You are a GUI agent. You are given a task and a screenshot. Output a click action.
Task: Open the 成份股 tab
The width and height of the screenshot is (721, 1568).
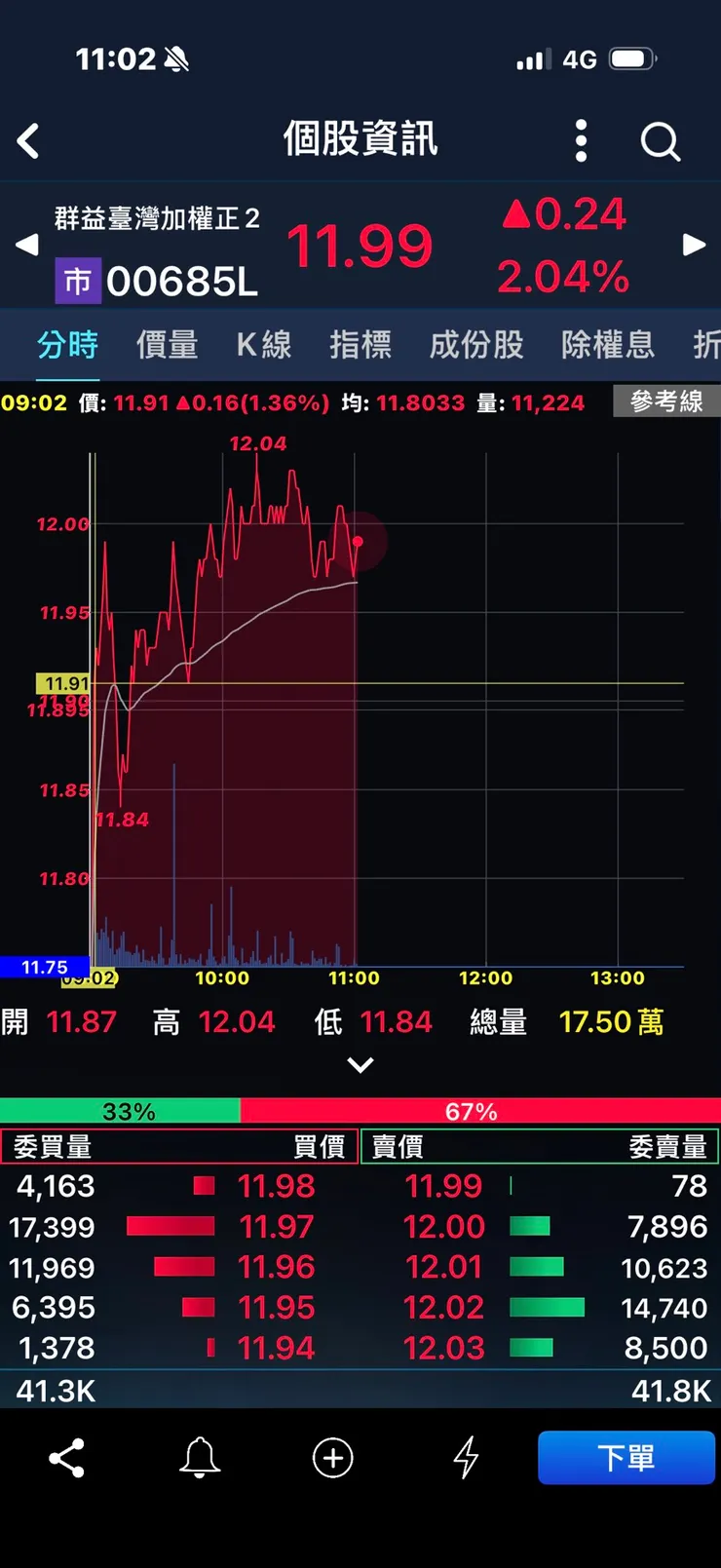[476, 344]
